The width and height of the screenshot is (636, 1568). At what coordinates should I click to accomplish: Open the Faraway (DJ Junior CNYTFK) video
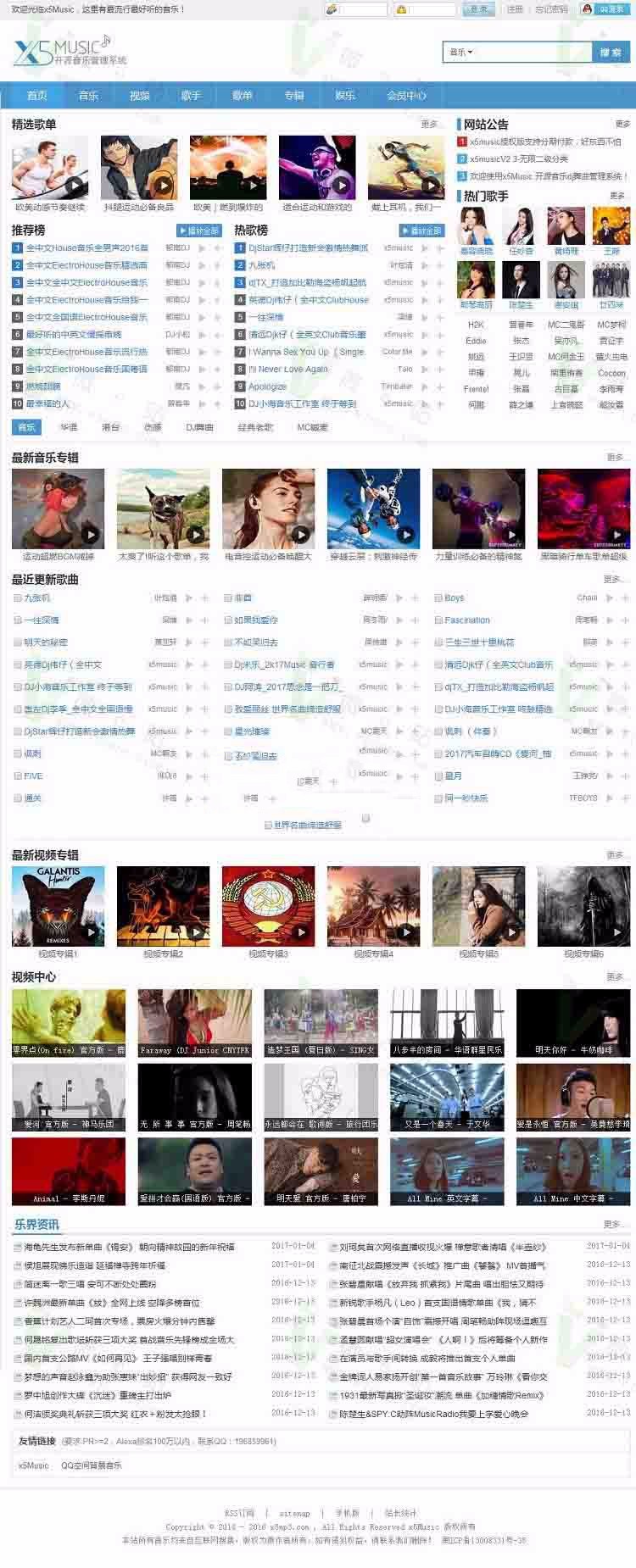pyautogui.click(x=194, y=1022)
